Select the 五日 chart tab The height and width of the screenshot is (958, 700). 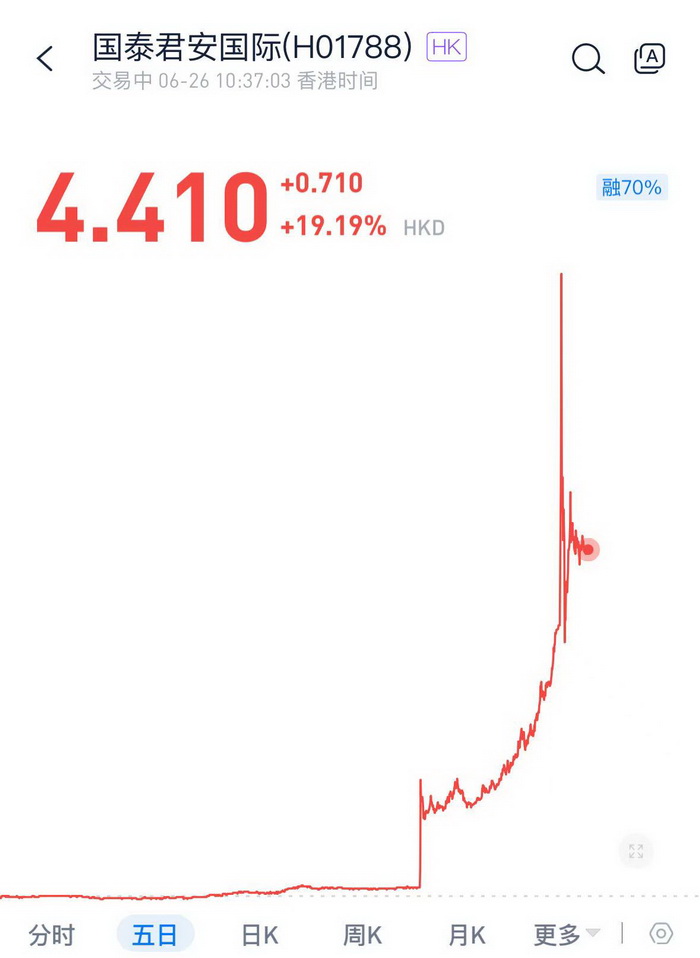point(155,935)
